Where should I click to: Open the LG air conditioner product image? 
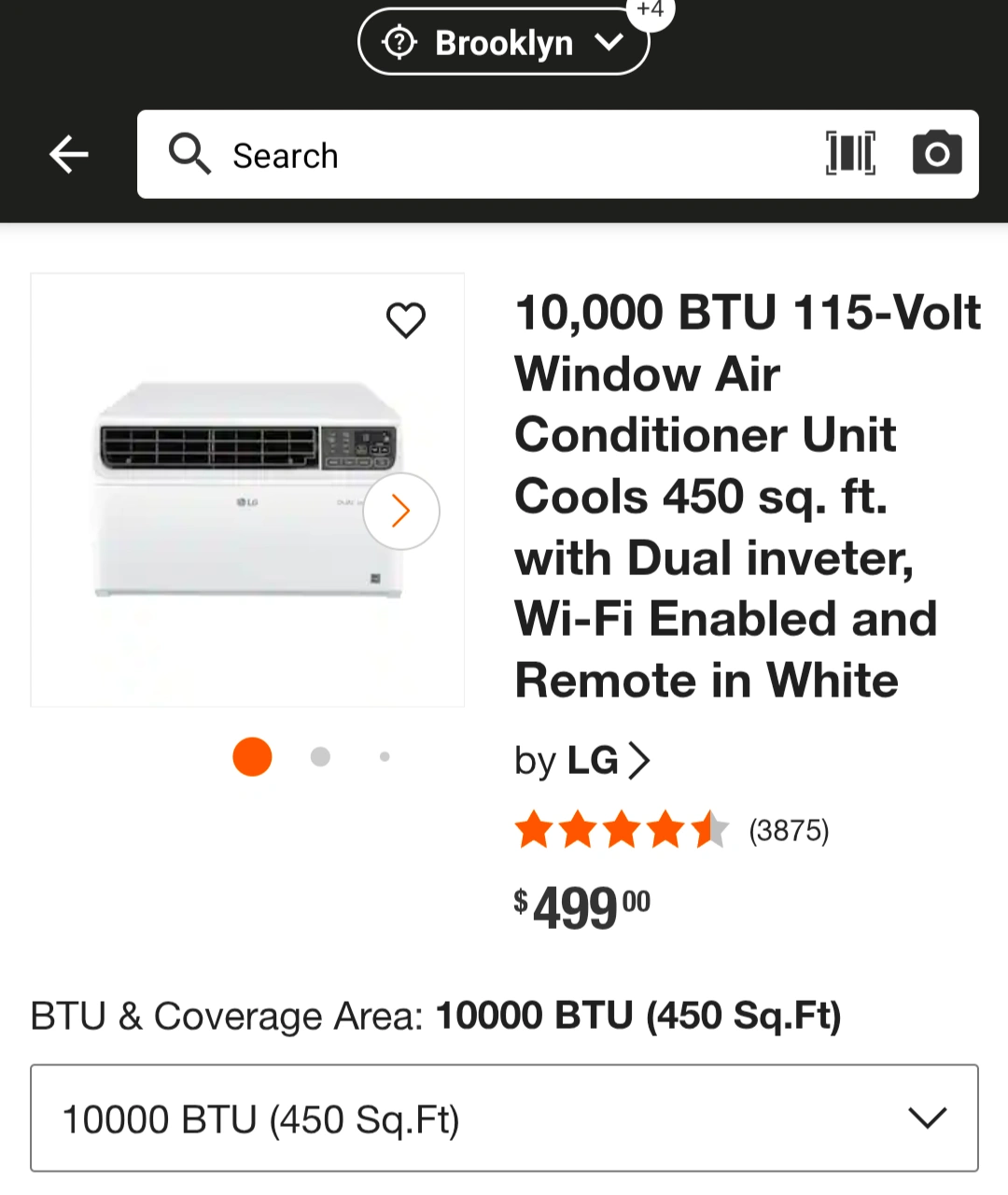point(229,490)
